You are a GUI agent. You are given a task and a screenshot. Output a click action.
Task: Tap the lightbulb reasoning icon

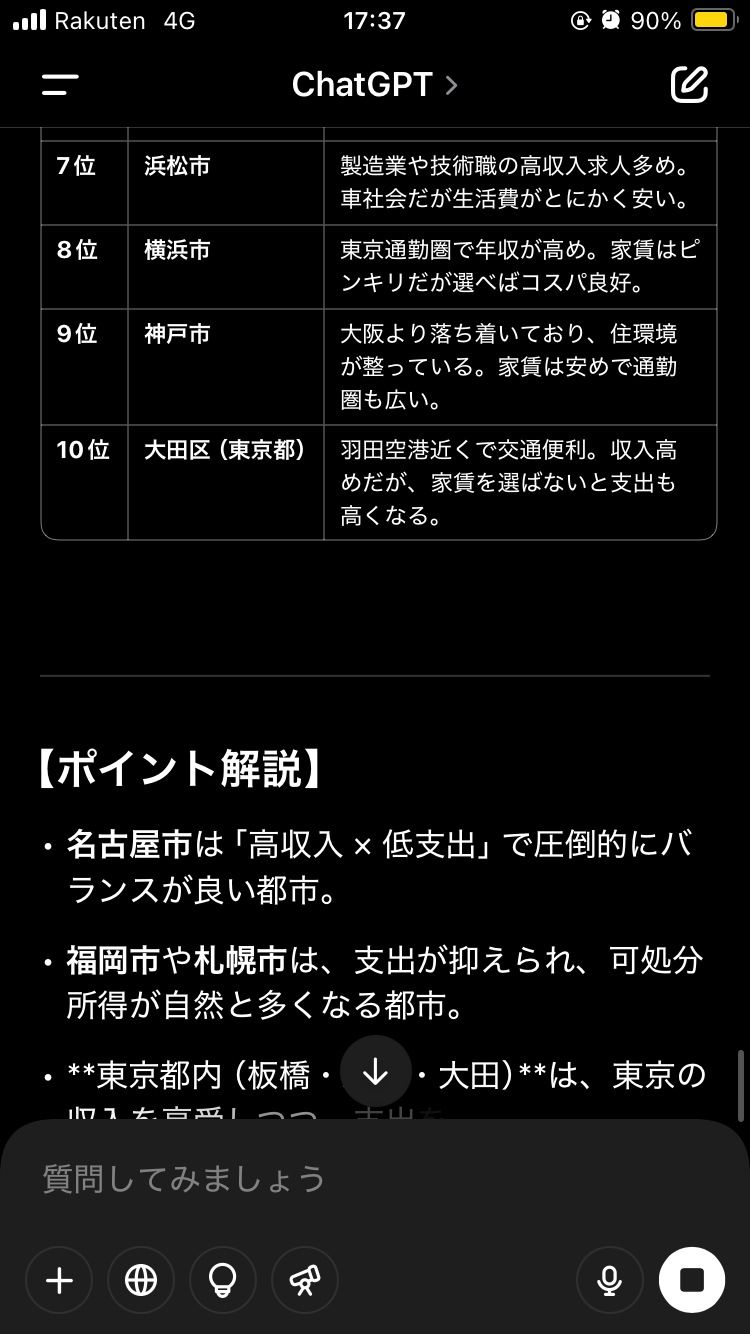coord(223,1280)
